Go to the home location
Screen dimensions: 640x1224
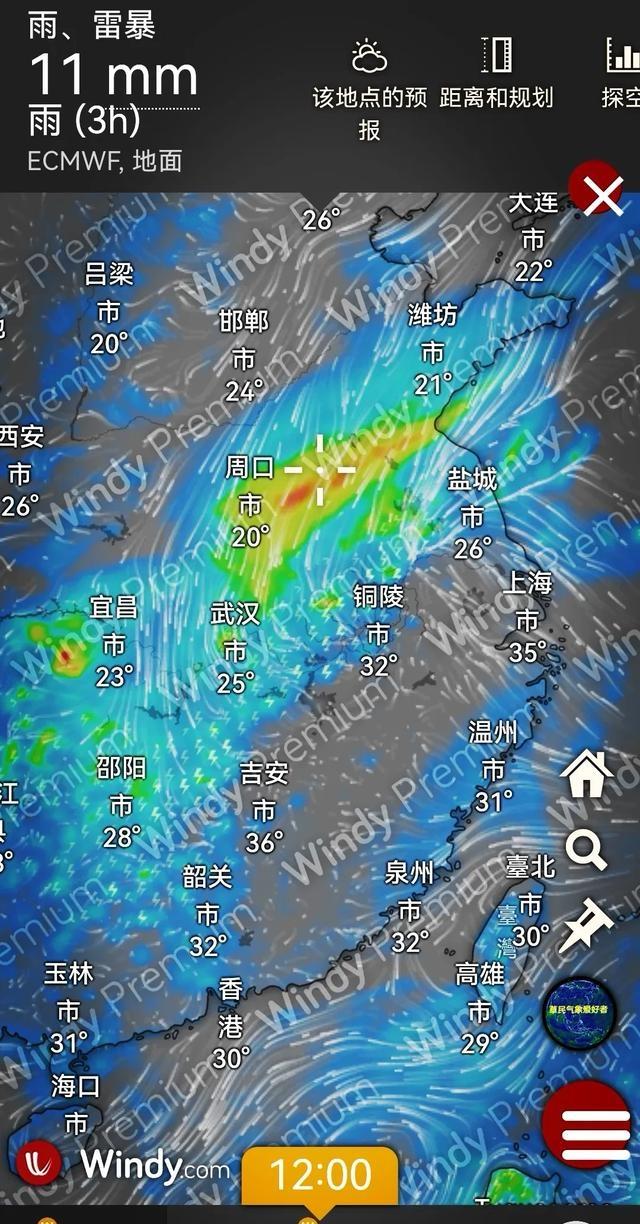tap(587, 774)
